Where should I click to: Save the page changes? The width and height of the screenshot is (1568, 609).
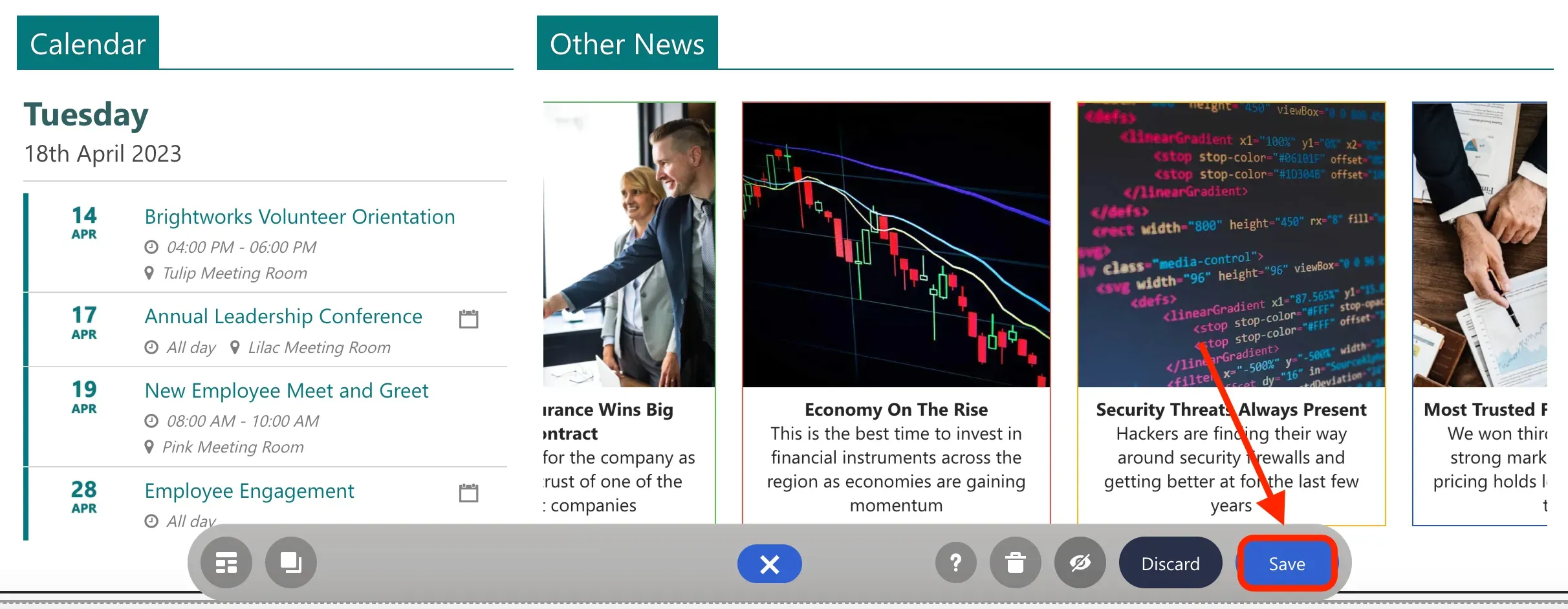pyautogui.click(x=1287, y=563)
